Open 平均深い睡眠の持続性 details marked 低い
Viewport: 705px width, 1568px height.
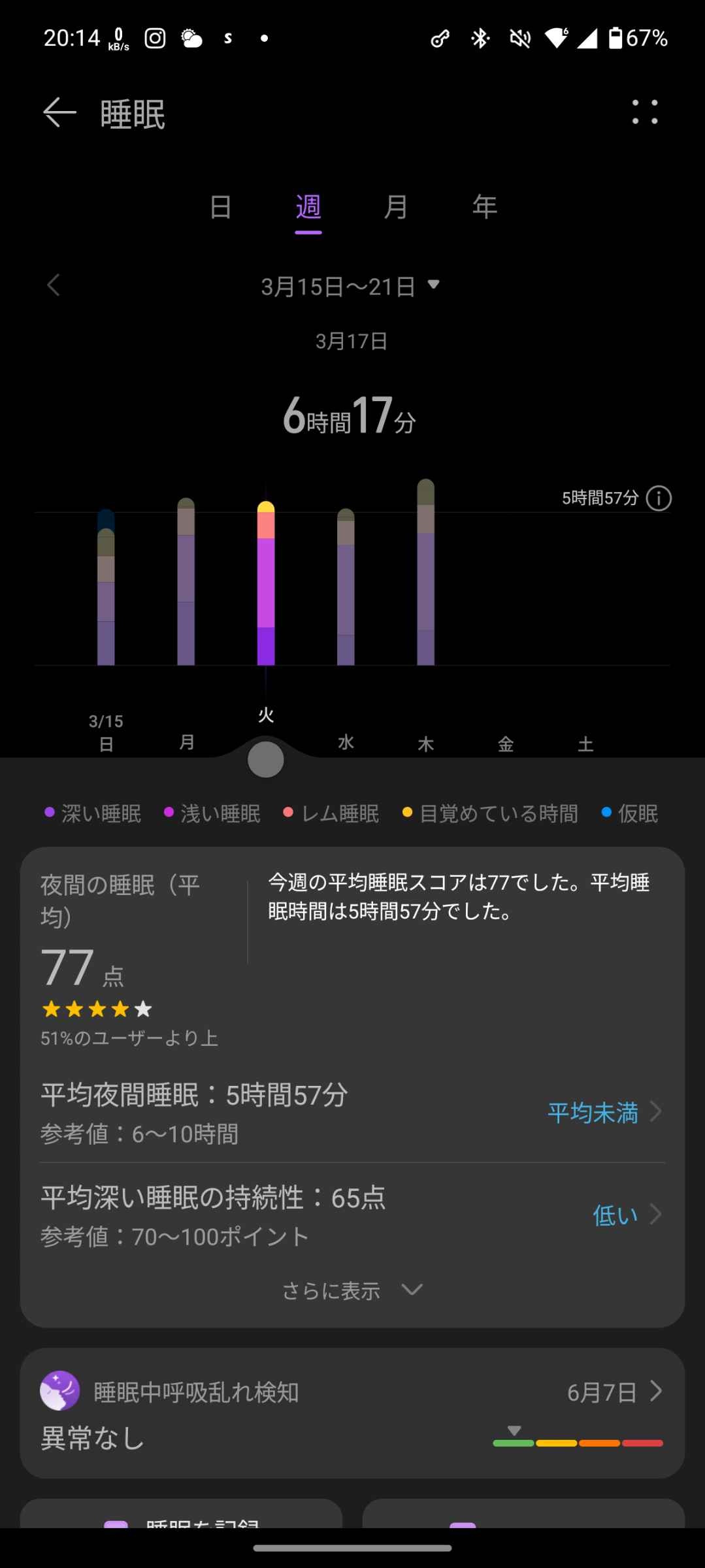[x=626, y=1215]
